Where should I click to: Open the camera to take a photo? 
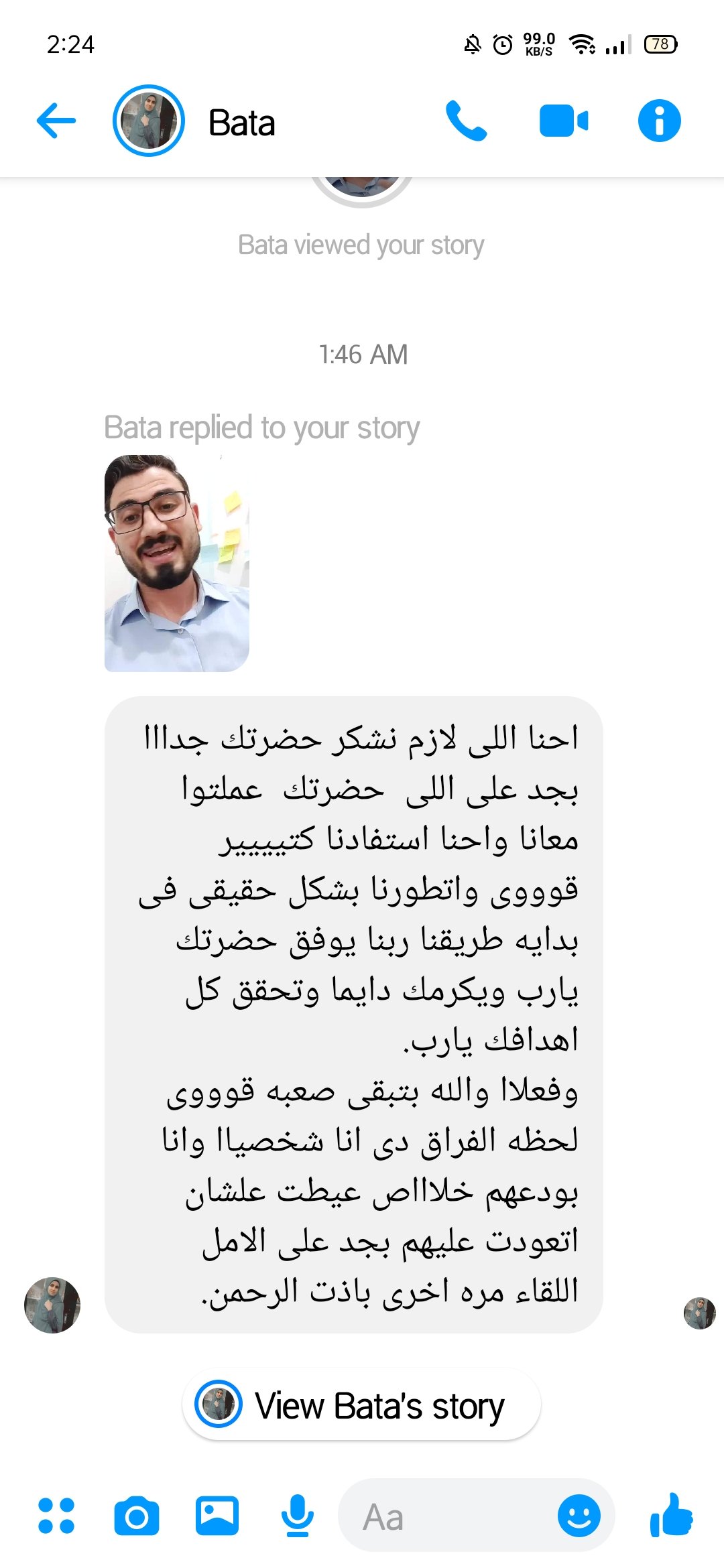[x=137, y=1516]
